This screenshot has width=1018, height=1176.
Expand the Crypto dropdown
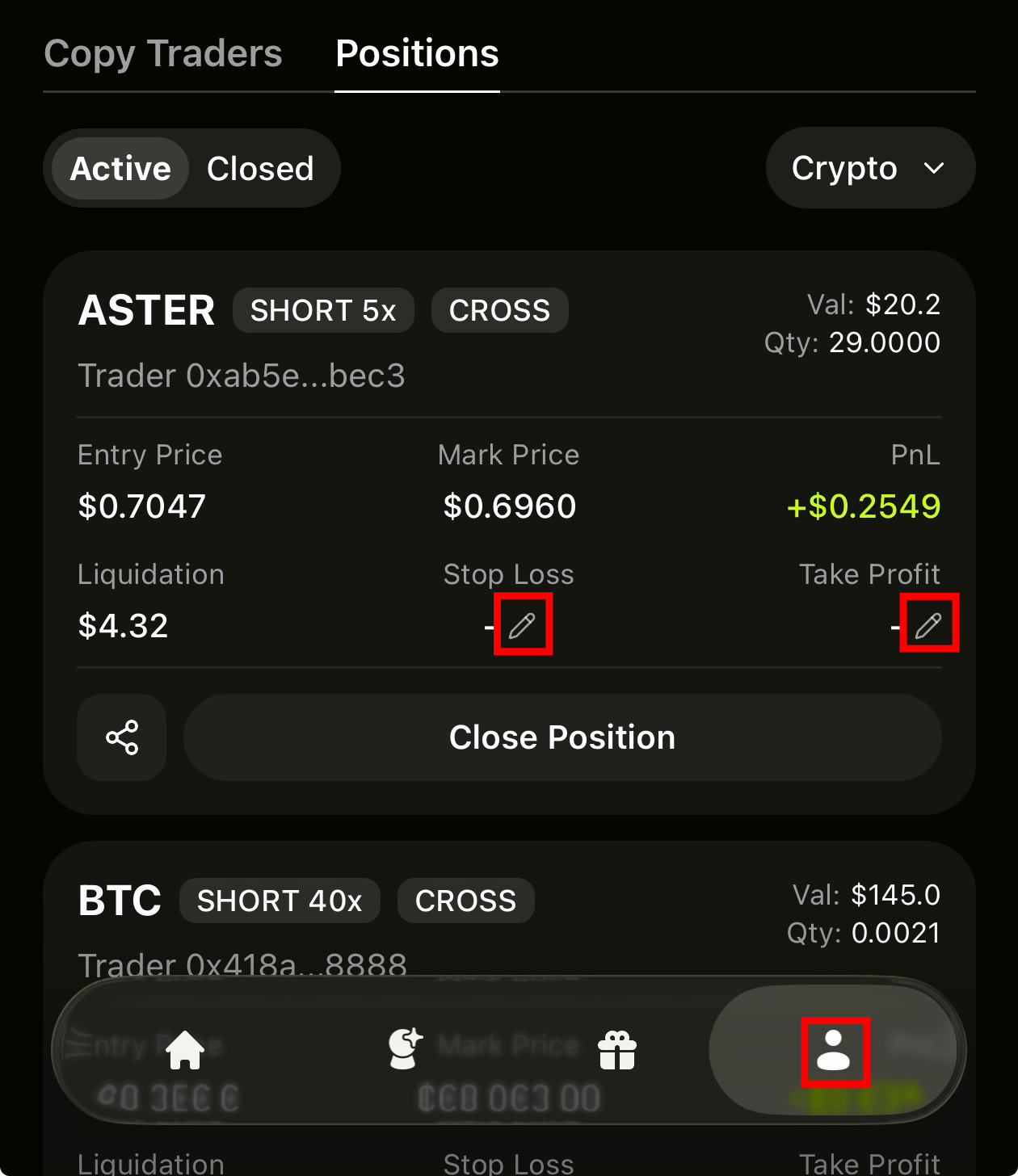tap(869, 168)
